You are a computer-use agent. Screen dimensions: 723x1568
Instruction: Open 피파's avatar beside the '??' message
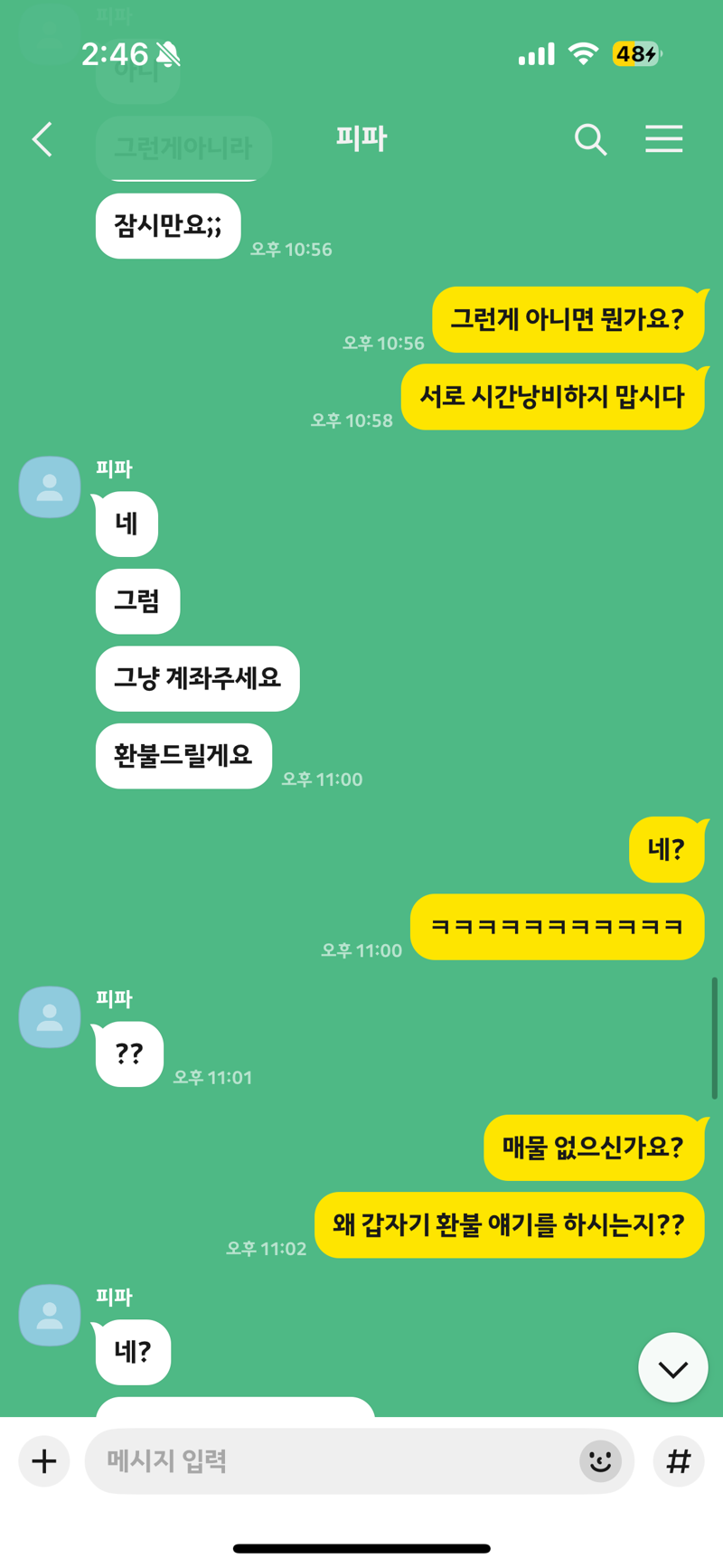click(x=50, y=1017)
